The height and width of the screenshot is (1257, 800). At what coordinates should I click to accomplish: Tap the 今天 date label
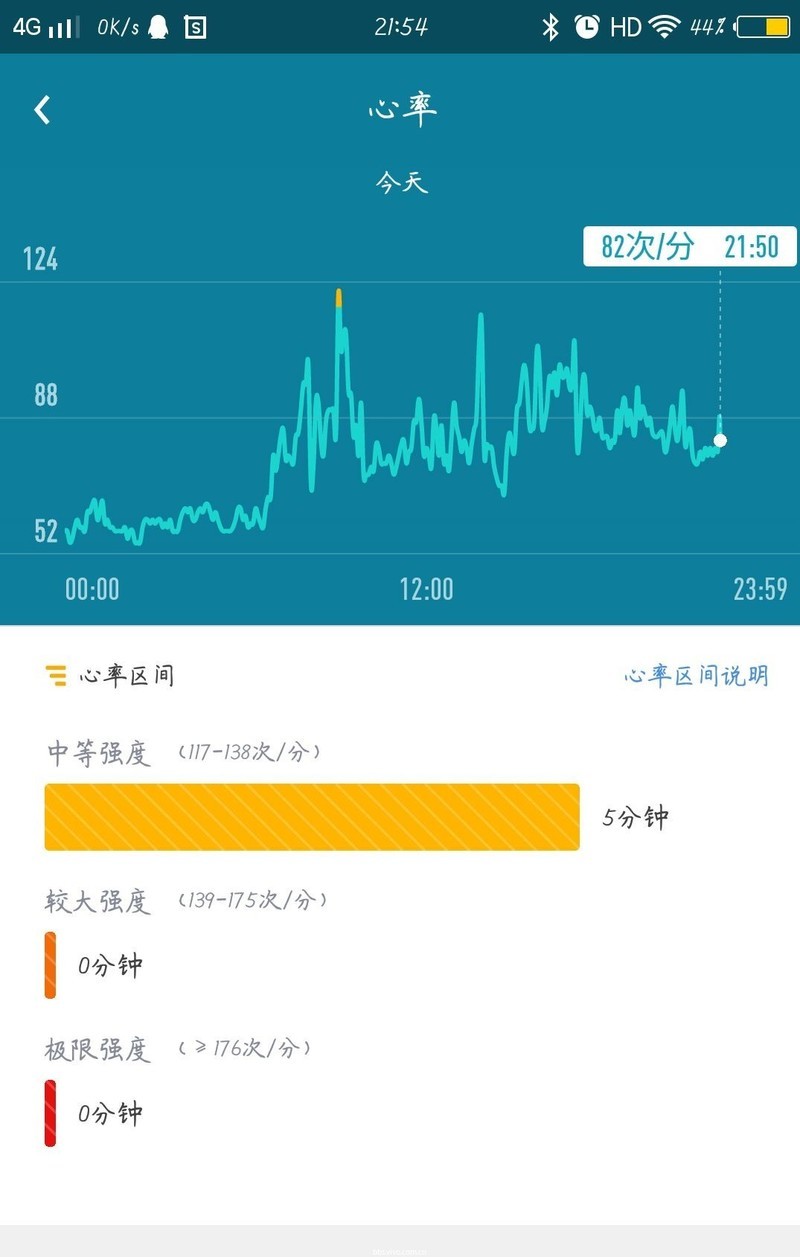[400, 180]
